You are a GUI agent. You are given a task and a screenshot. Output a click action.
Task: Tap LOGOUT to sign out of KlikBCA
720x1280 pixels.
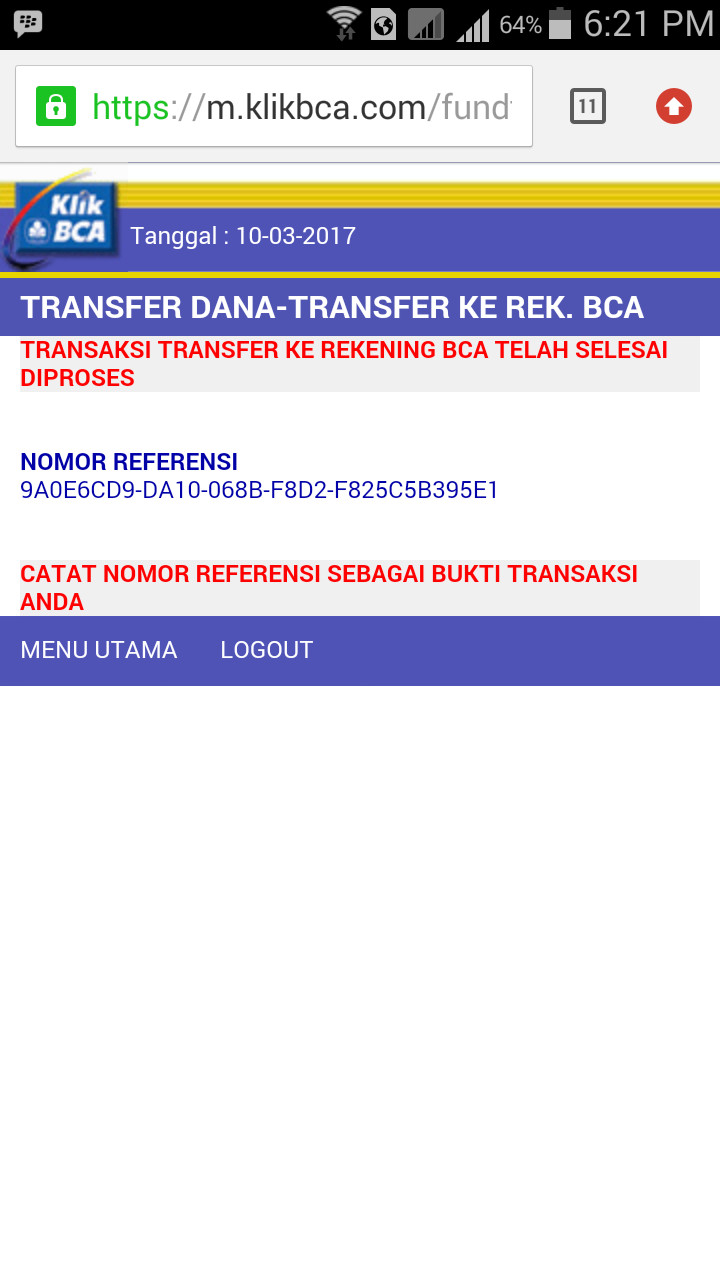[267, 650]
